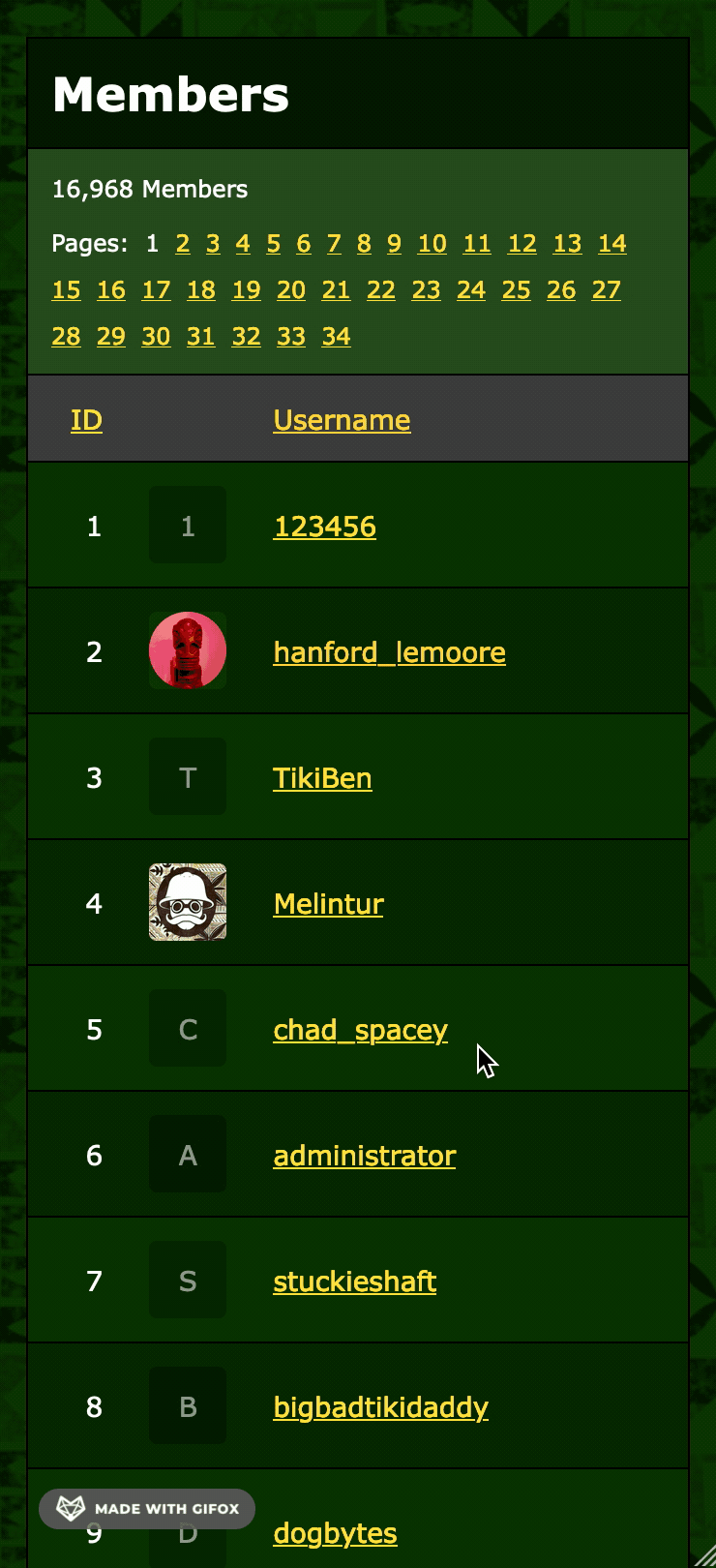
Task: Sort members by ID column
Action: click(86, 420)
